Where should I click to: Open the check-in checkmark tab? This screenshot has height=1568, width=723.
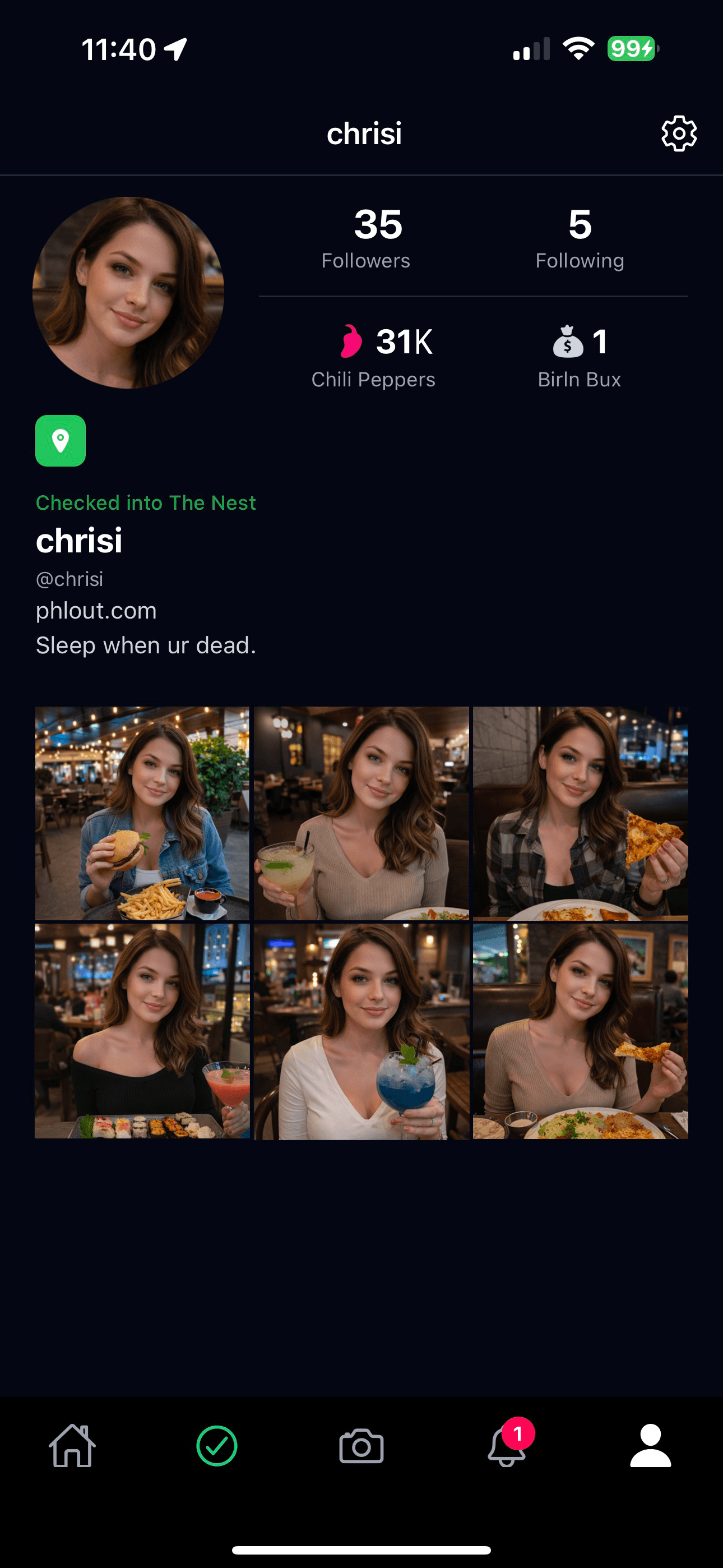click(x=219, y=1448)
